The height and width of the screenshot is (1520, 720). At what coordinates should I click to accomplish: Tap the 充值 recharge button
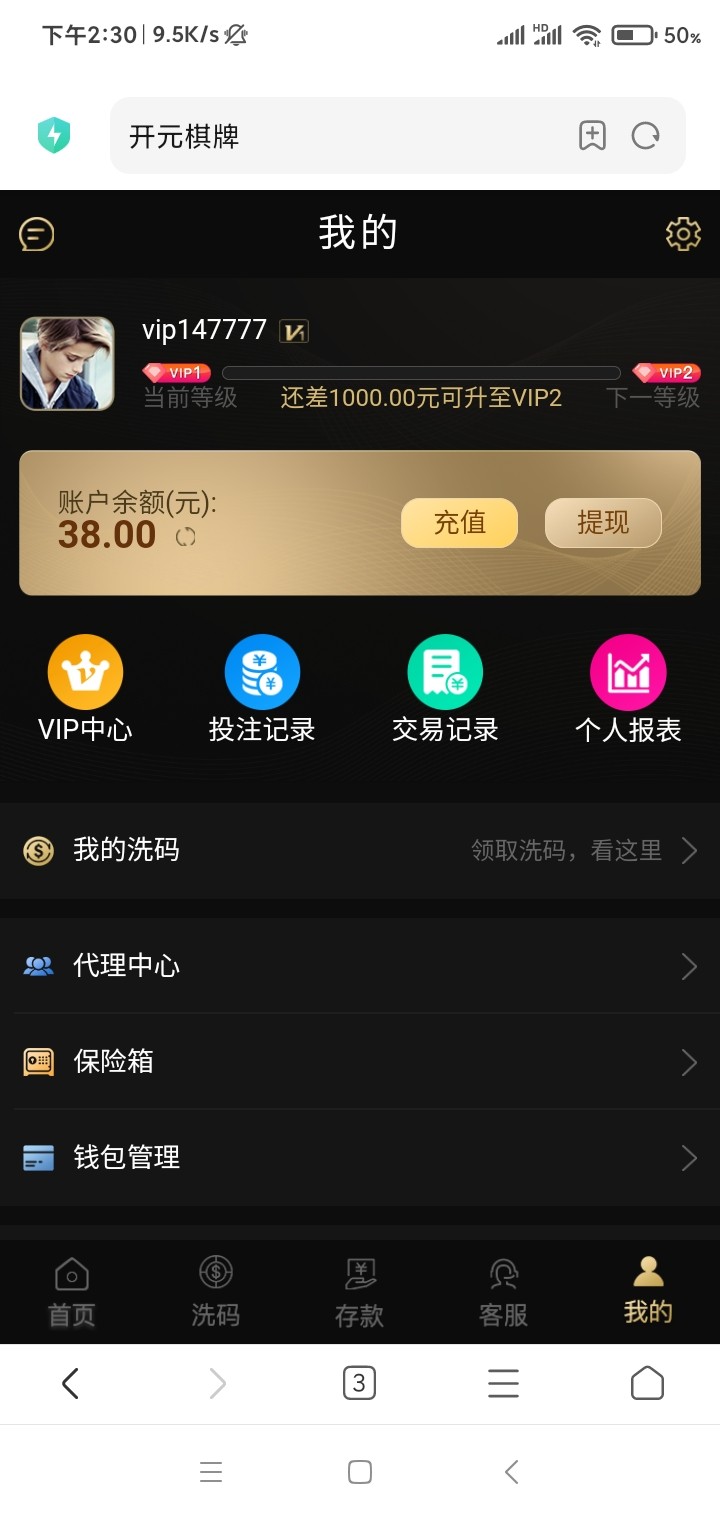[459, 522]
